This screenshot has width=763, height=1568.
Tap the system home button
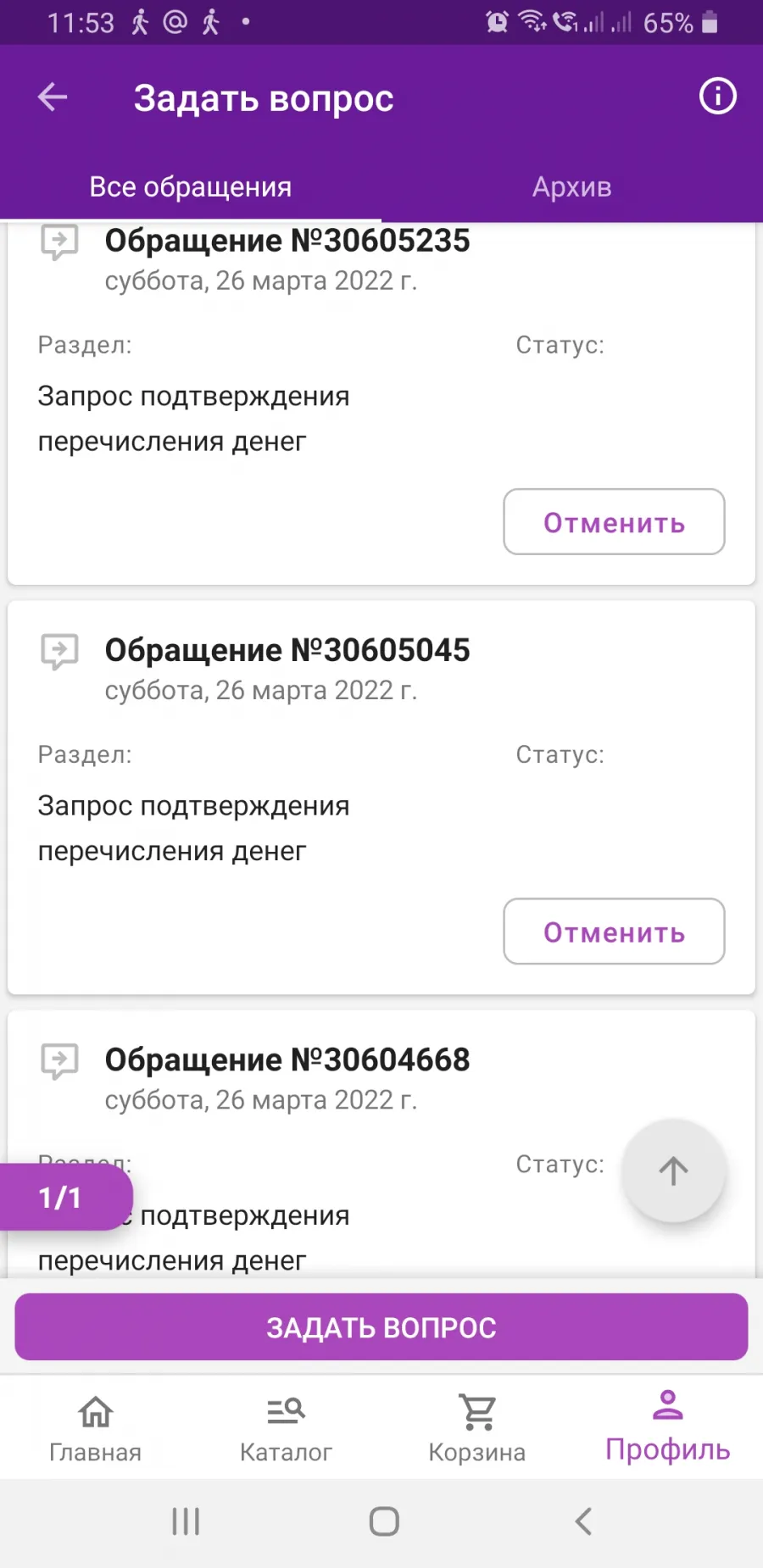[384, 1521]
